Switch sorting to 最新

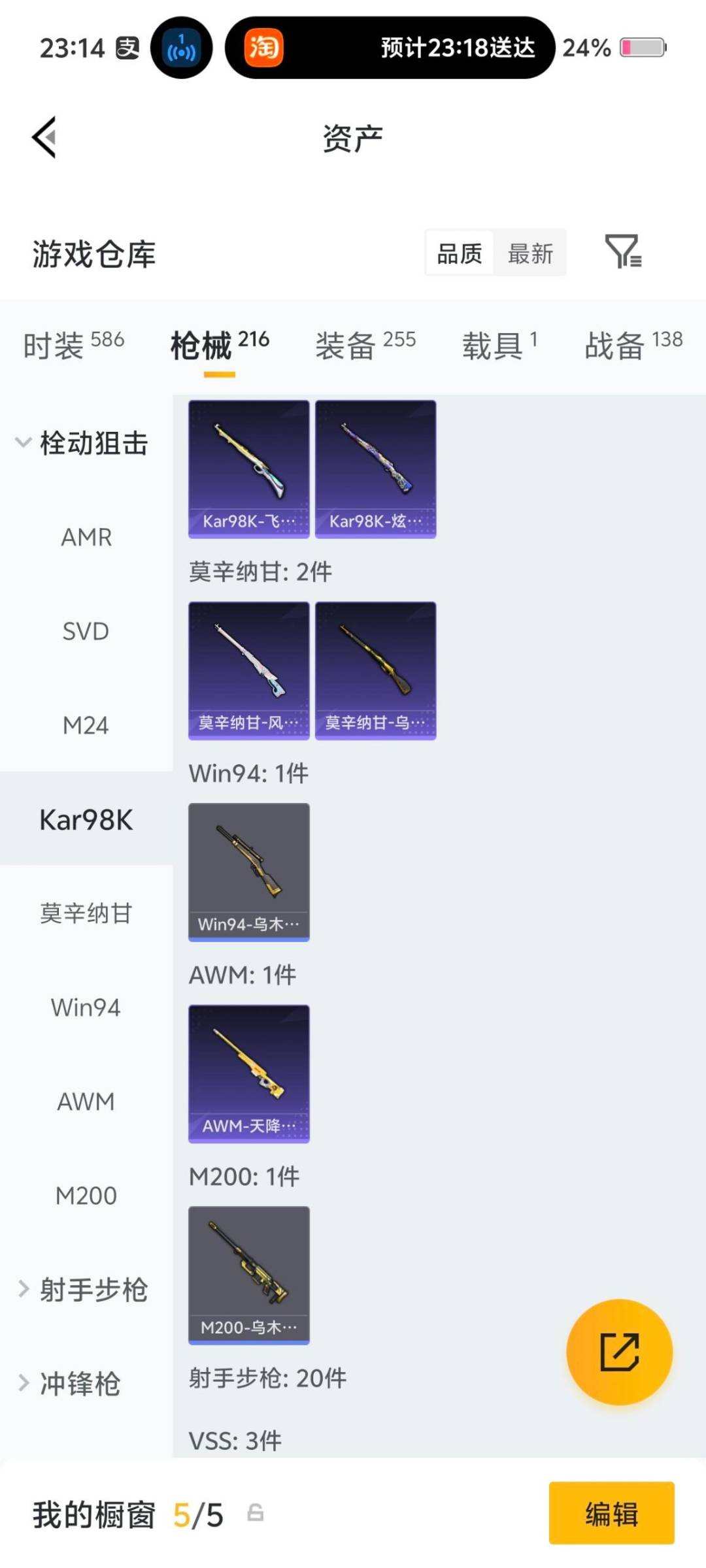click(531, 253)
